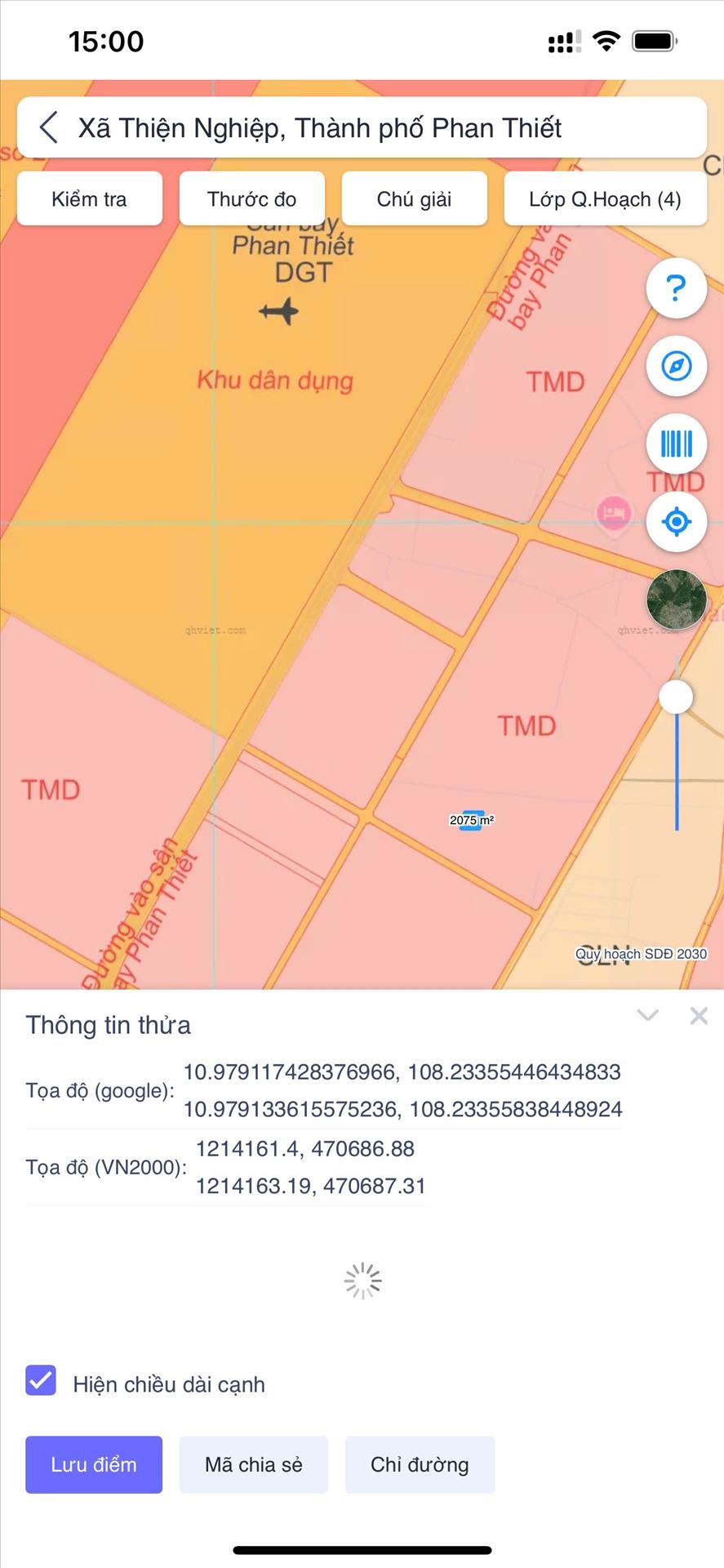The width and height of the screenshot is (724, 1568).
Task: Uncheck Hiện chiều dài cạnh checkbox
Action: (41, 1381)
